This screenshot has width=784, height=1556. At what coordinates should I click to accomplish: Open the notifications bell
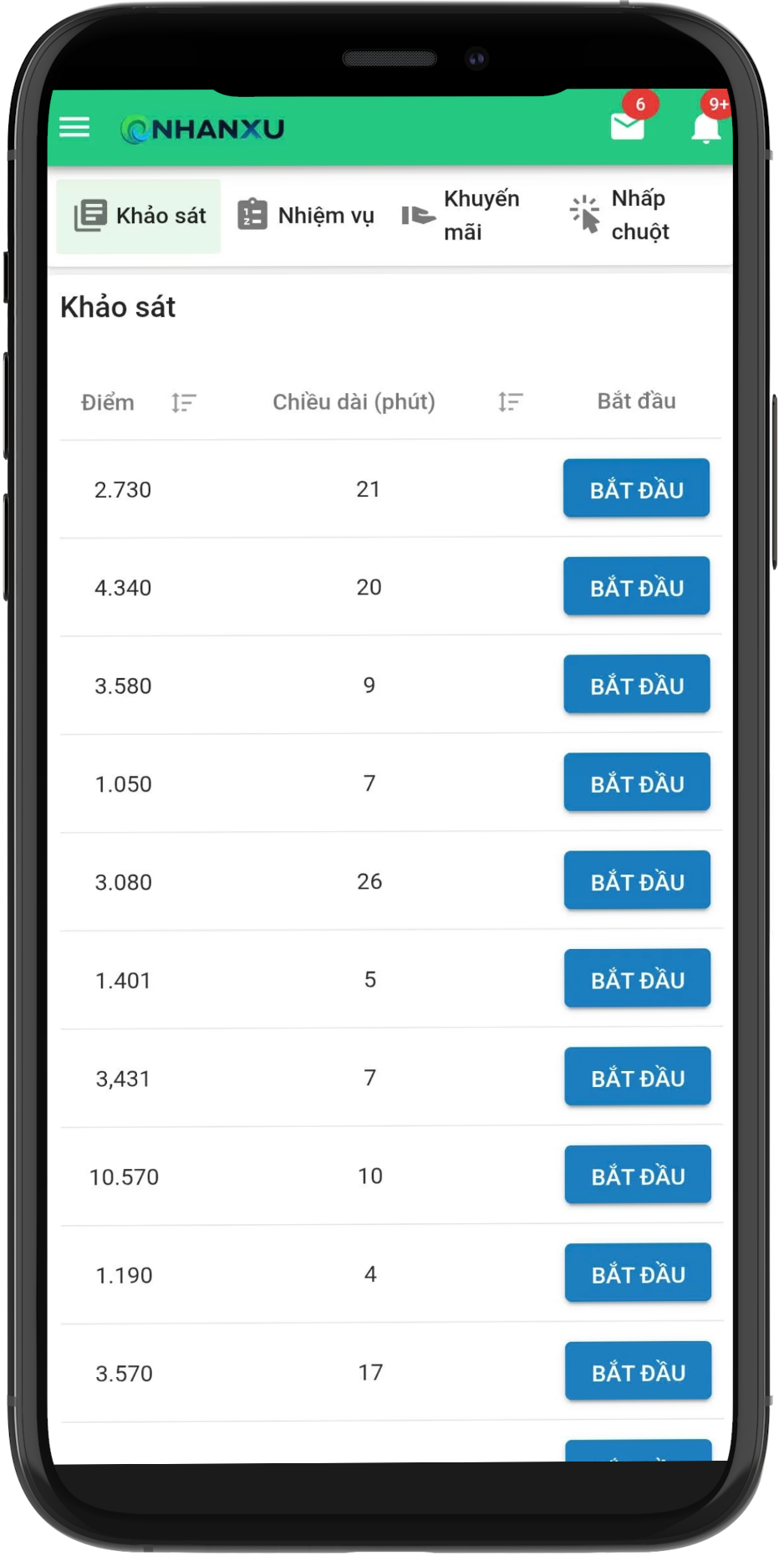pos(706,128)
